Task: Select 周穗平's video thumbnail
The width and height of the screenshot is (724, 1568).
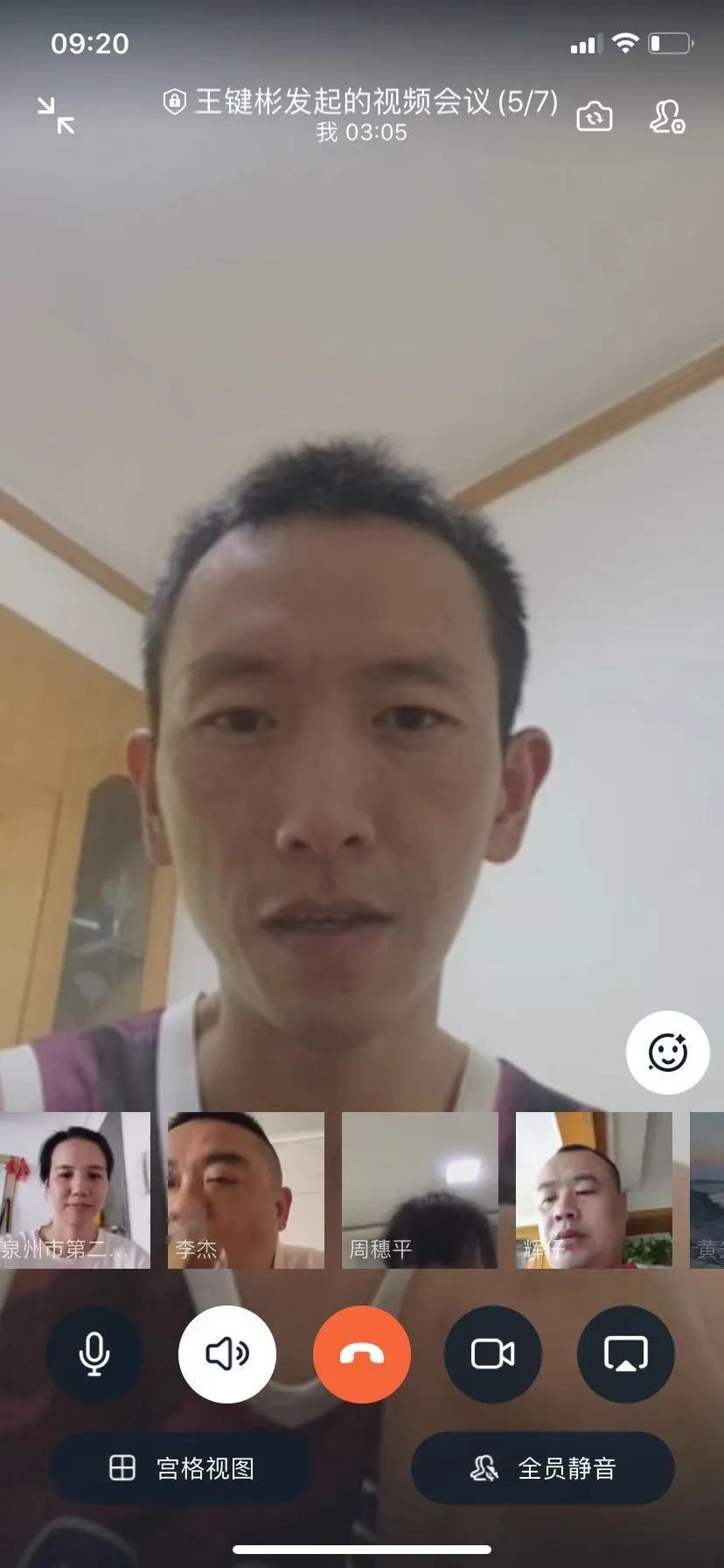Action: [x=420, y=1190]
